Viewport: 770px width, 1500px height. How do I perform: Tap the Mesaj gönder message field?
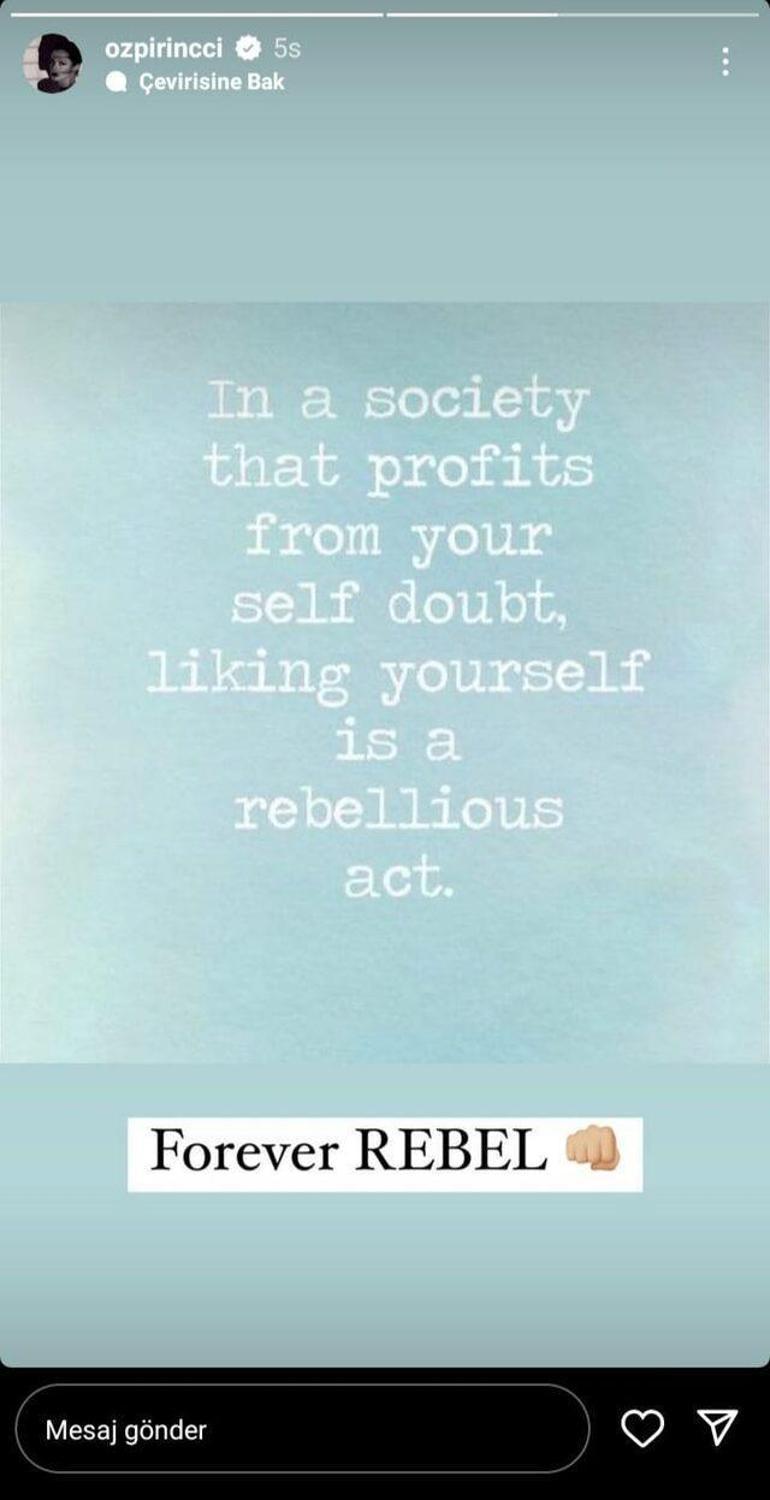302,1429
